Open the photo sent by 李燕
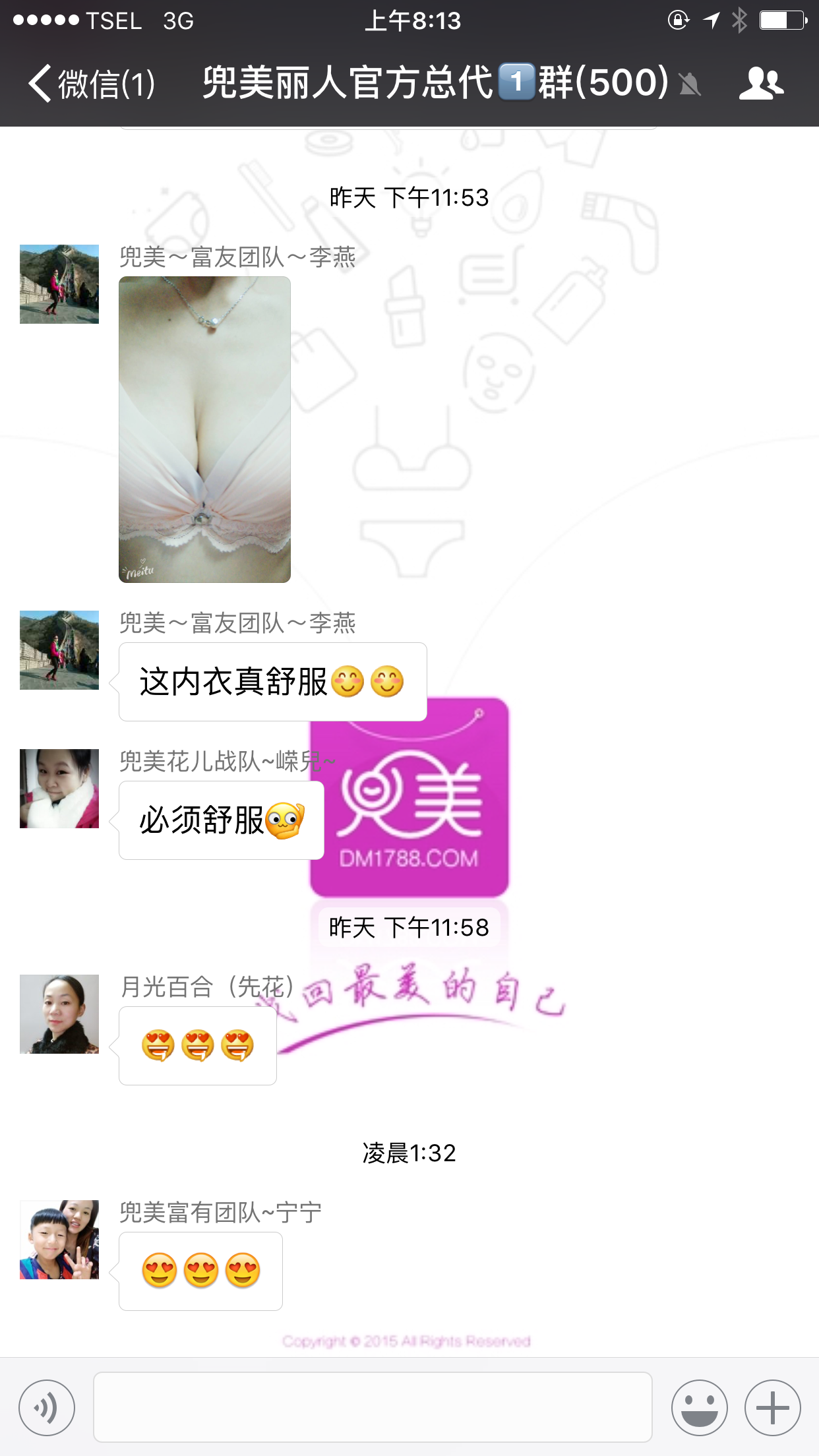Screen dimensions: 819x1456 [204, 429]
